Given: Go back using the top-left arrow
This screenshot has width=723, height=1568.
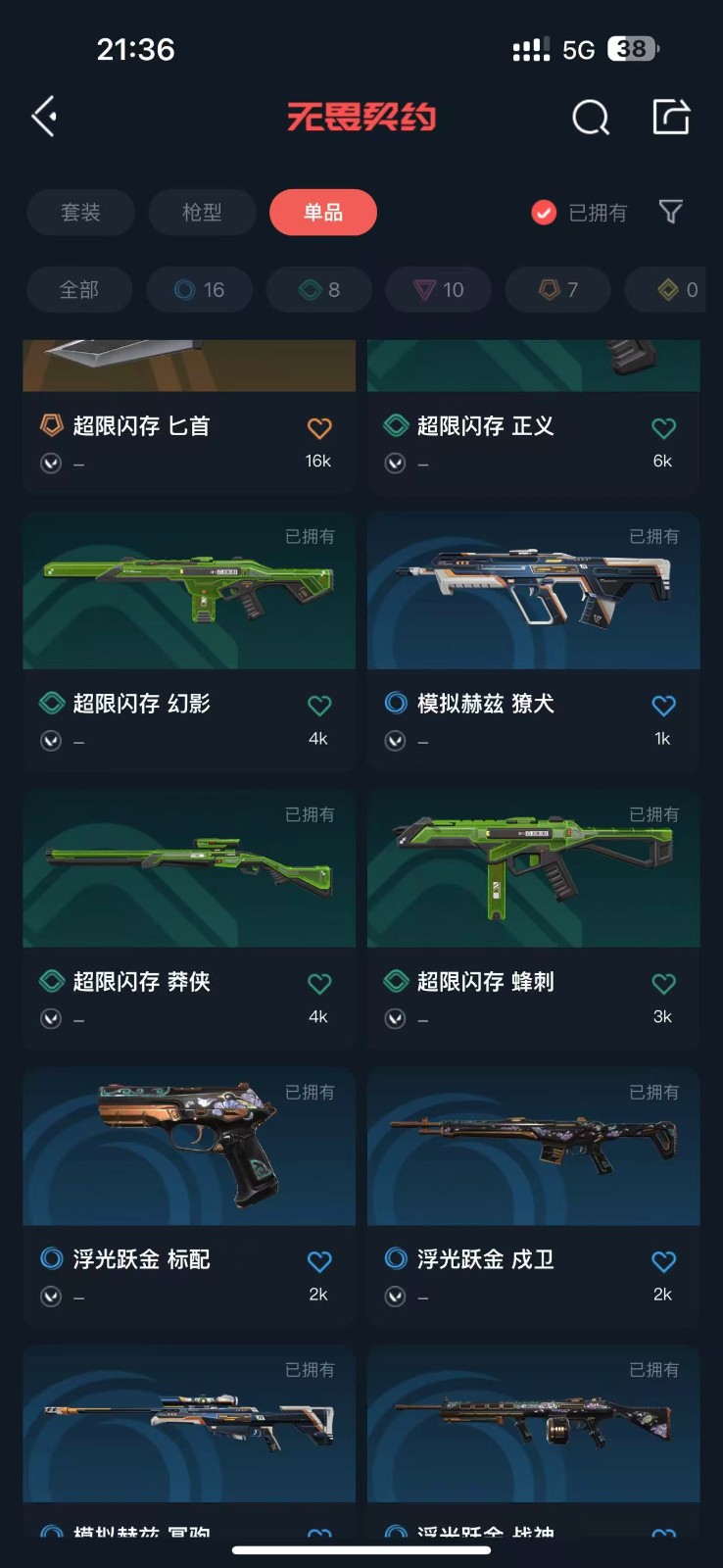Looking at the screenshot, I should [44, 117].
